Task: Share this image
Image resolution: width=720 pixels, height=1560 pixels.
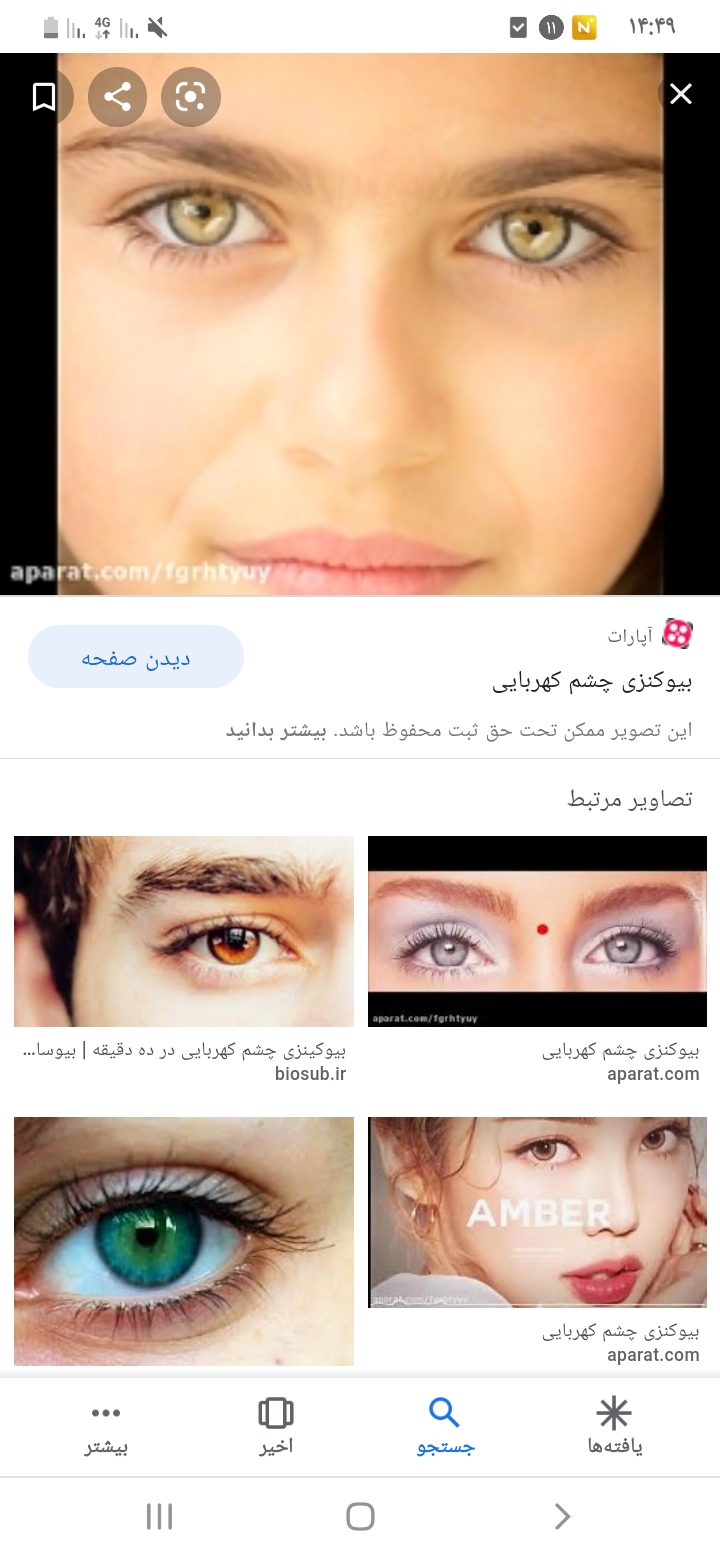Action: point(117,97)
